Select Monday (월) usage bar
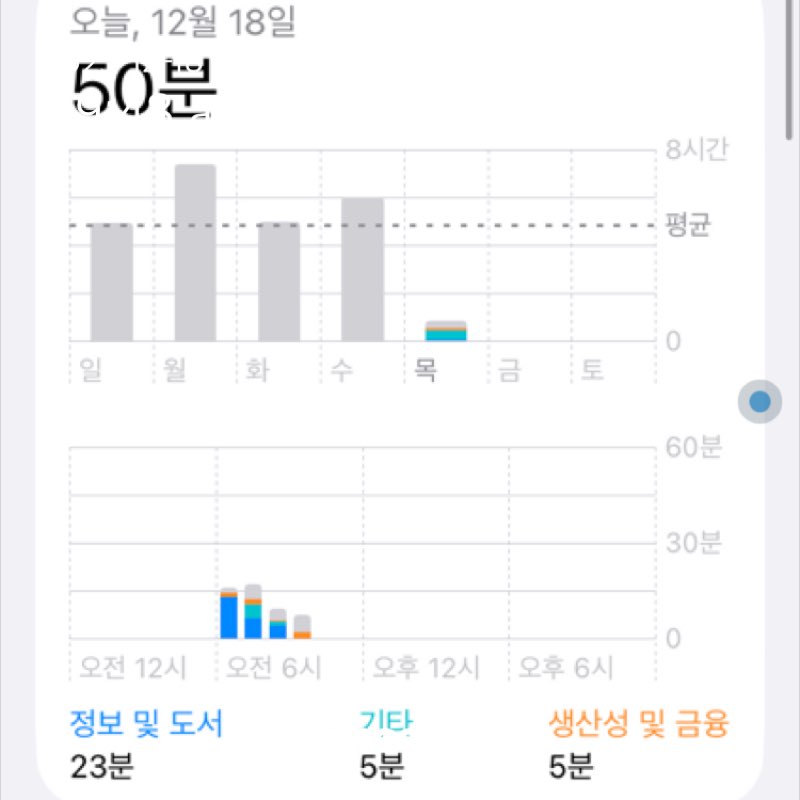The height and width of the screenshot is (800, 800). [x=195, y=253]
